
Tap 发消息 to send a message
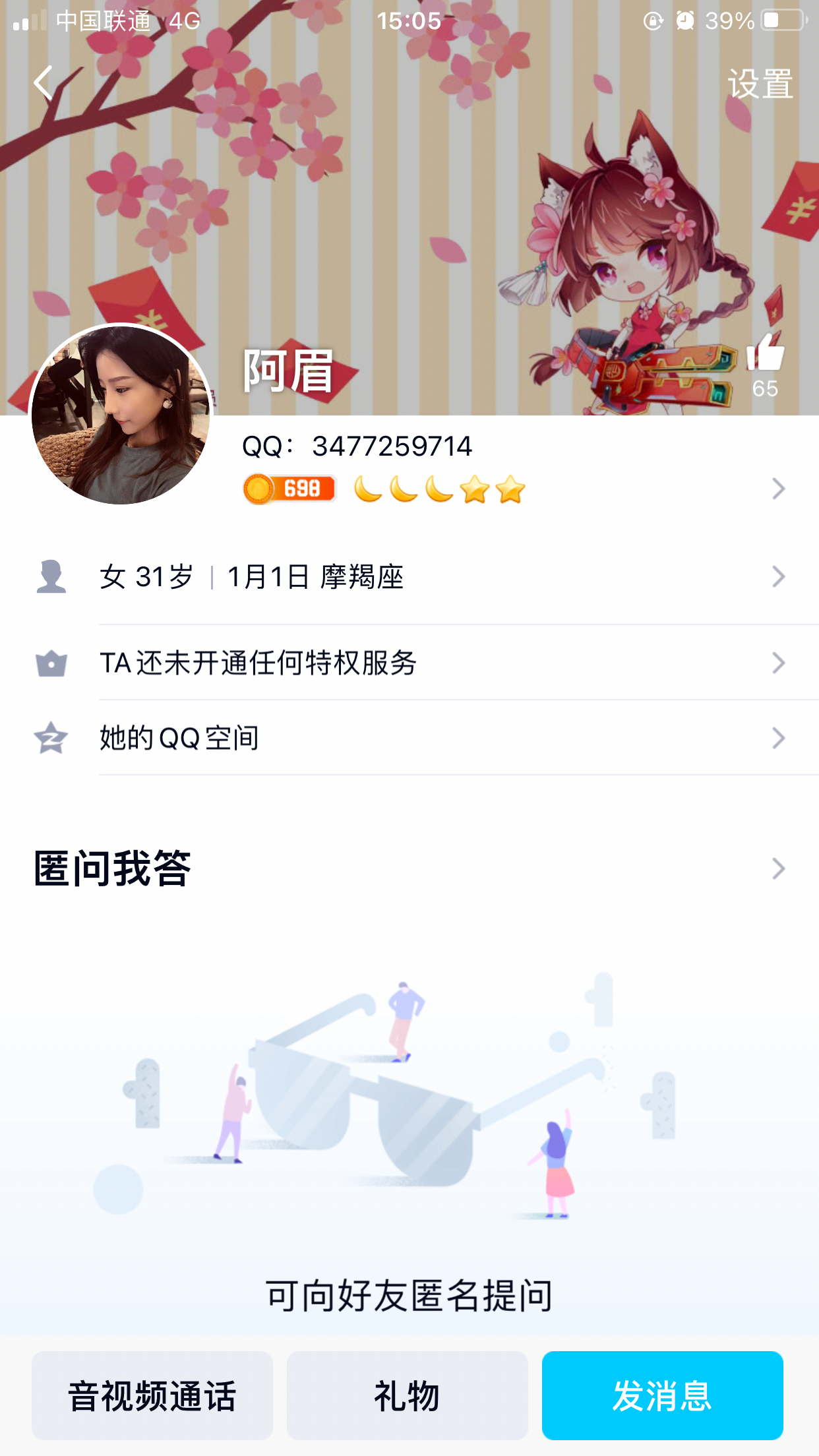(x=662, y=1395)
